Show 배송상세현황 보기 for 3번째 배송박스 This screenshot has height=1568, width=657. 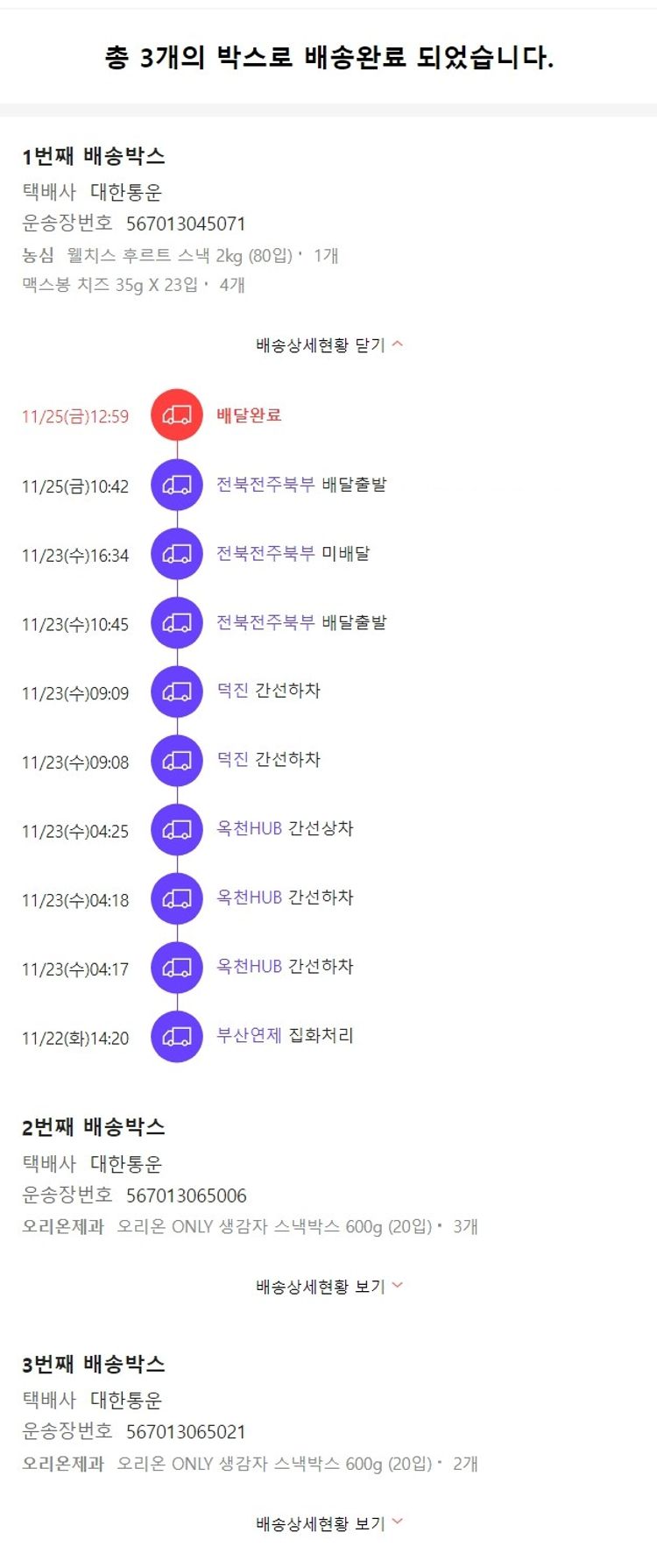coord(328,1523)
